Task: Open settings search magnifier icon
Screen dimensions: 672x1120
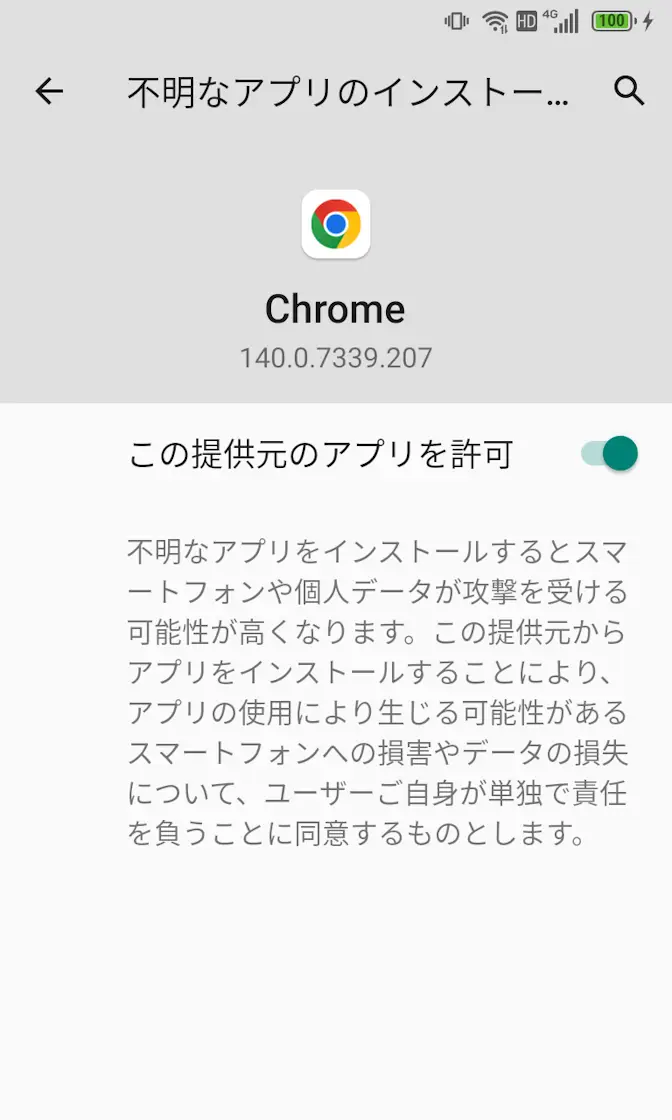Action: coord(628,91)
